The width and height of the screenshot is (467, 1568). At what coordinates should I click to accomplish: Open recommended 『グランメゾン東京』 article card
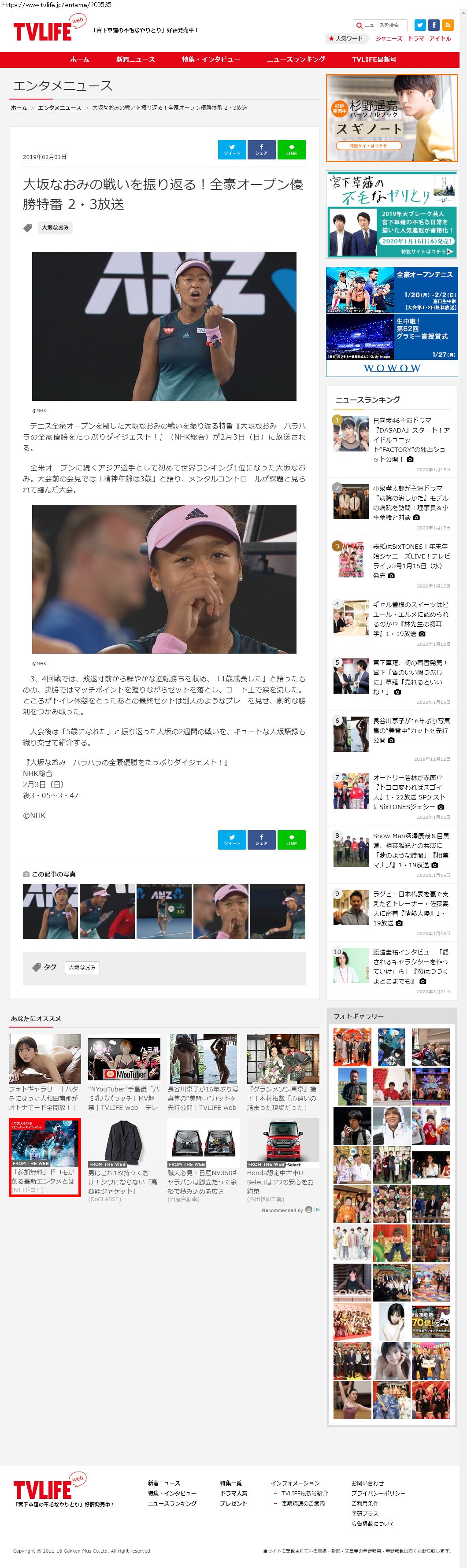(282, 1072)
